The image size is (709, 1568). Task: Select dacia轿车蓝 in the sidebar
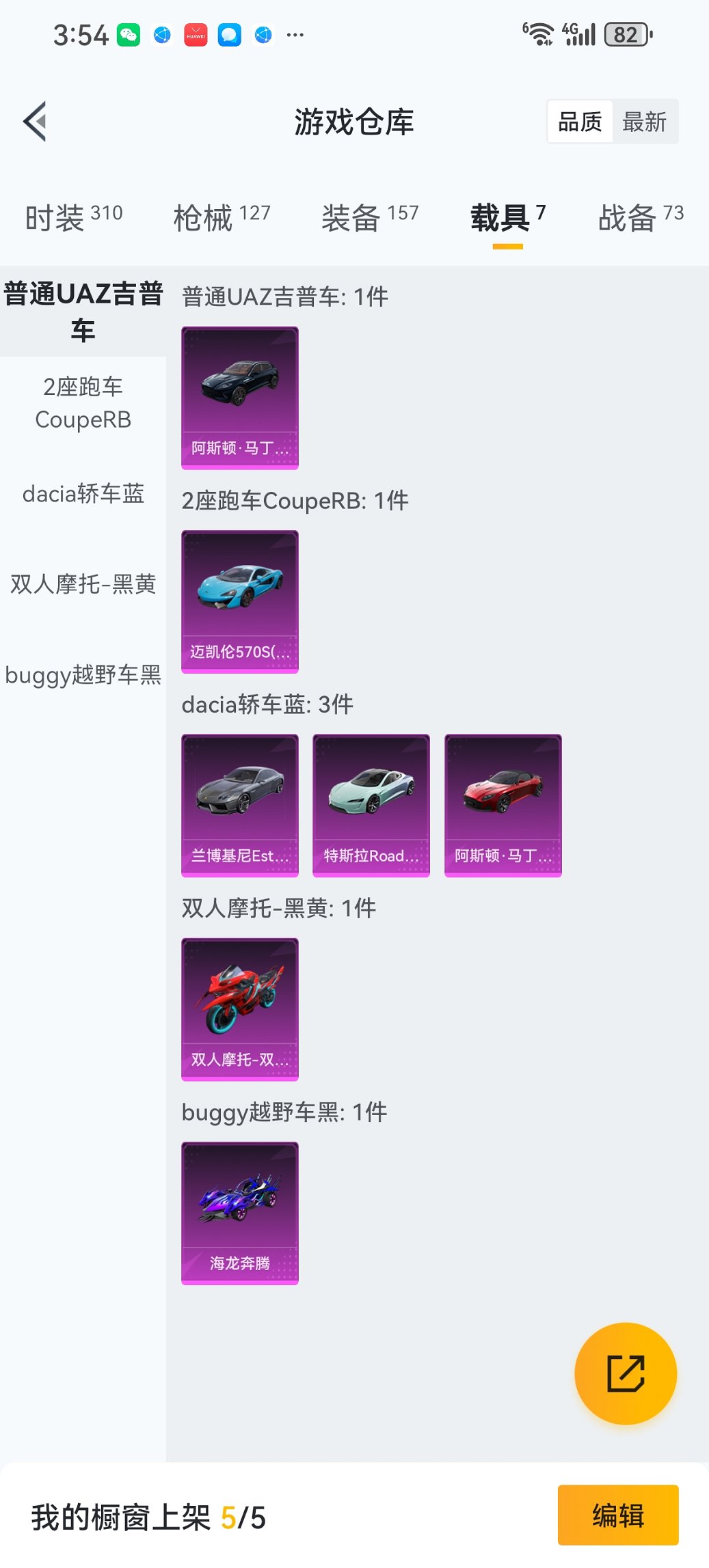pyautogui.click(x=83, y=493)
